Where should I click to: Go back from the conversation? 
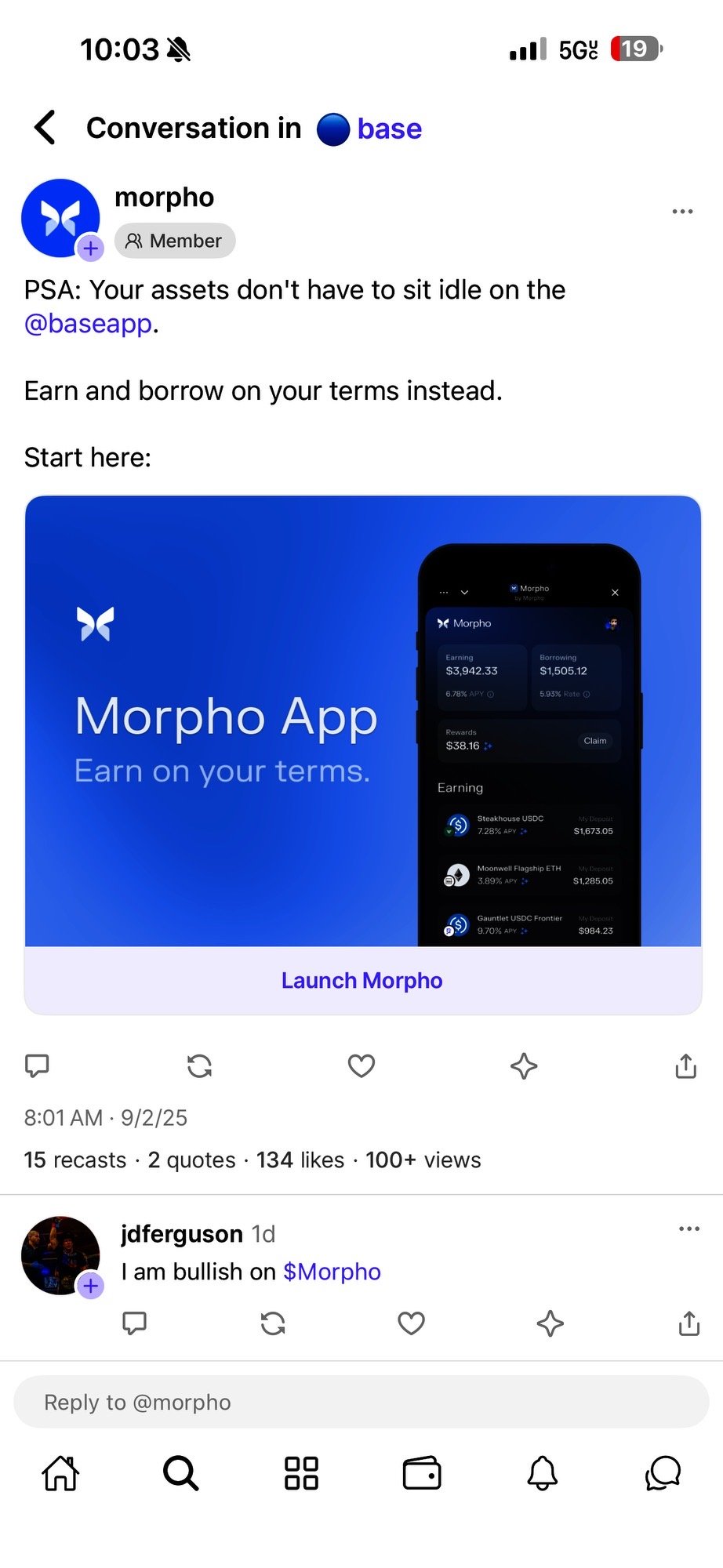point(45,128)
